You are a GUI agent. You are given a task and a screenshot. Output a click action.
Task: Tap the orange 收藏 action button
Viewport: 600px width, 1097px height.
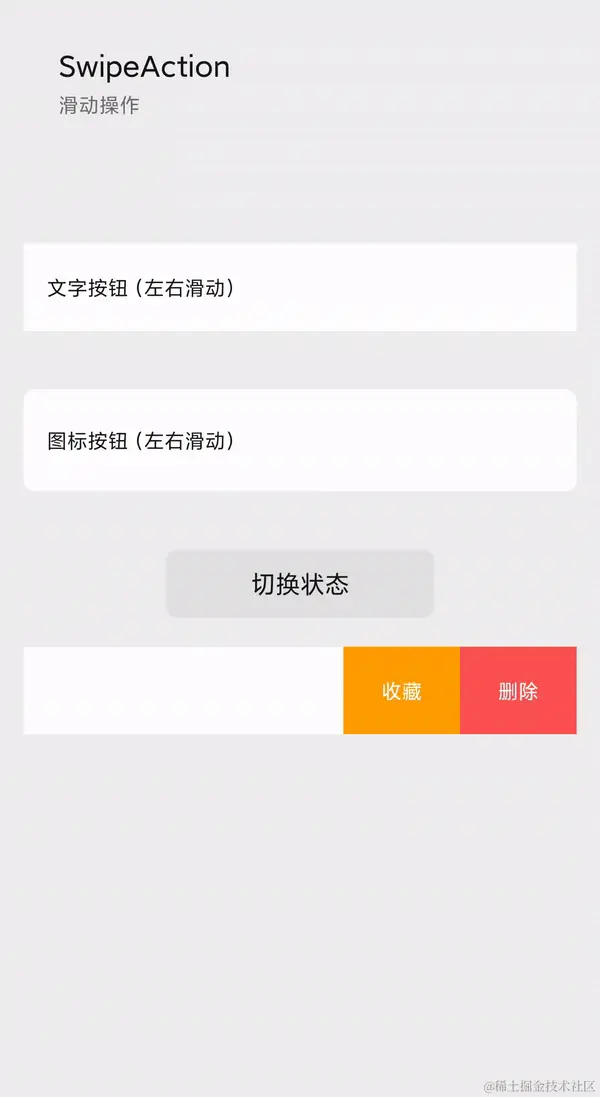[401, 691]
